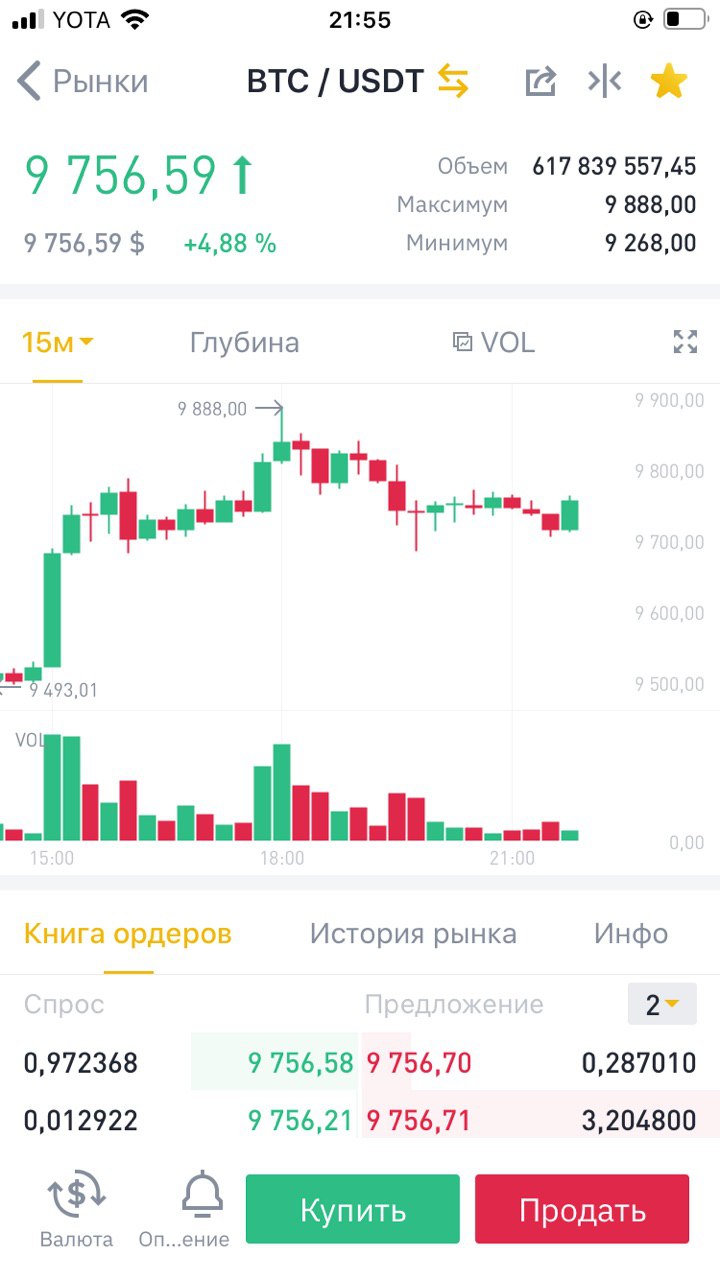This screenshot has height=1280, width=720.
Task: Switch to the Инфо tab
Action: pos(631,934)
